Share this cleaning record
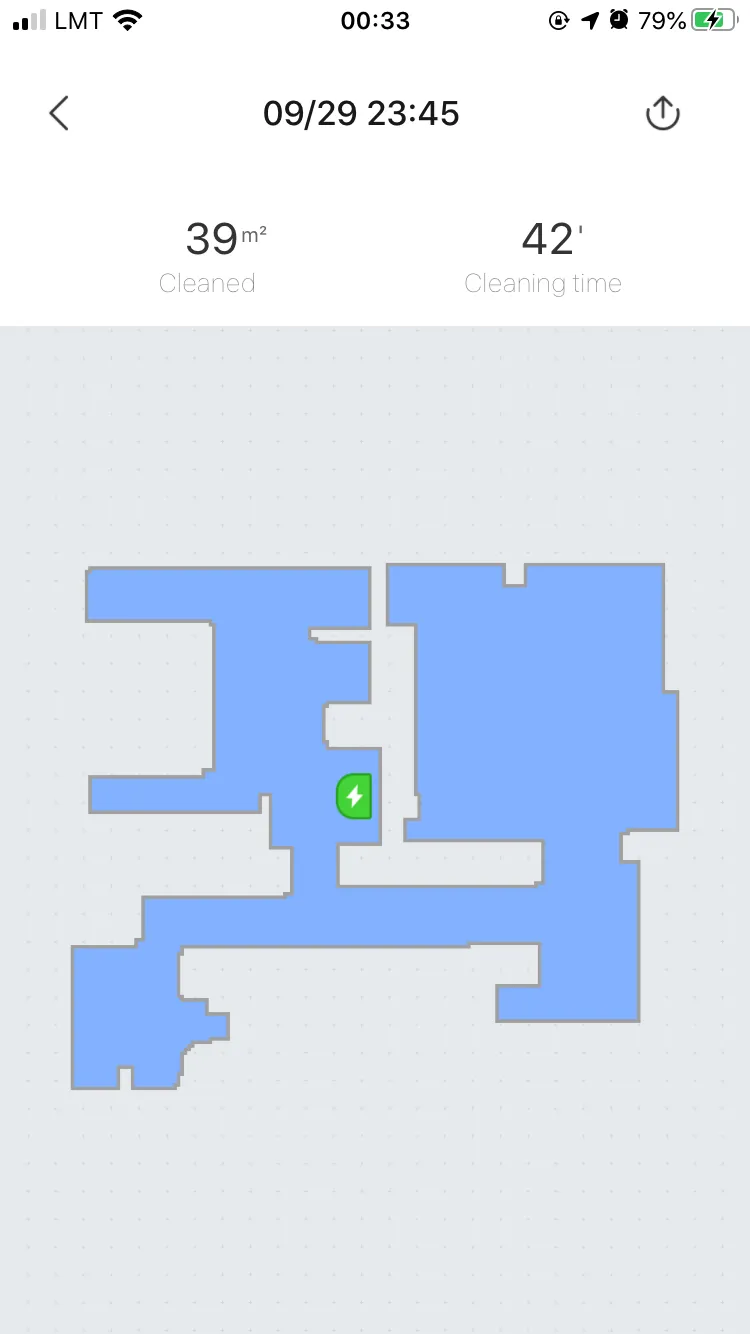This screenshot has width=750, height=1334. pyautogui.click(x=662, y=113)
